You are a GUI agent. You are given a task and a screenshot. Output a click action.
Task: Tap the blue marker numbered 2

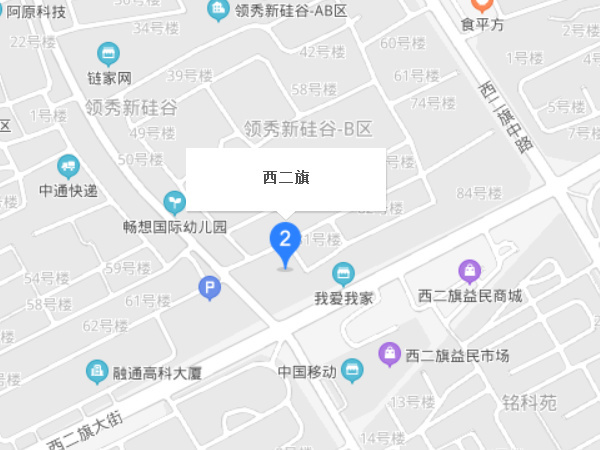tap(285, 240)
